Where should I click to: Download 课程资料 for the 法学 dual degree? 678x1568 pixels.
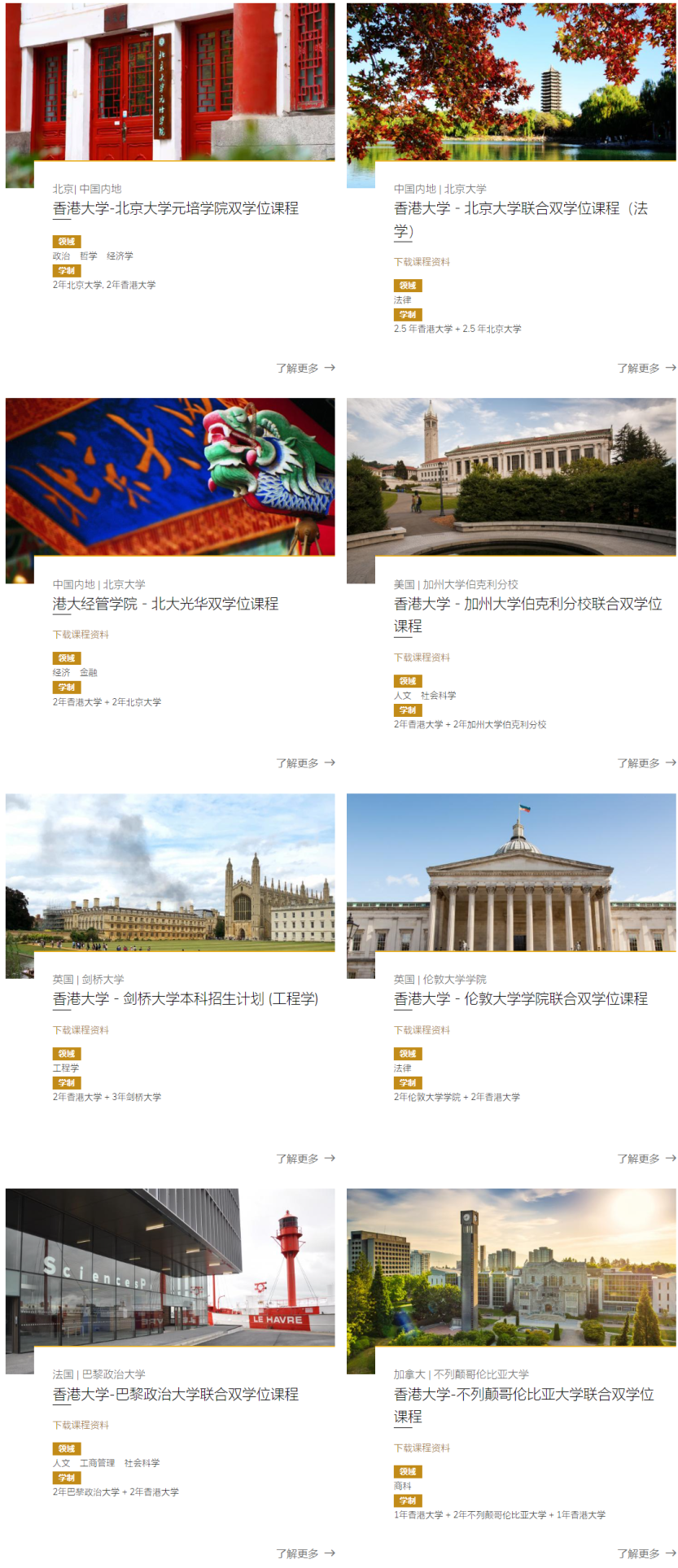pyautogui.click(x=422, y=262)
